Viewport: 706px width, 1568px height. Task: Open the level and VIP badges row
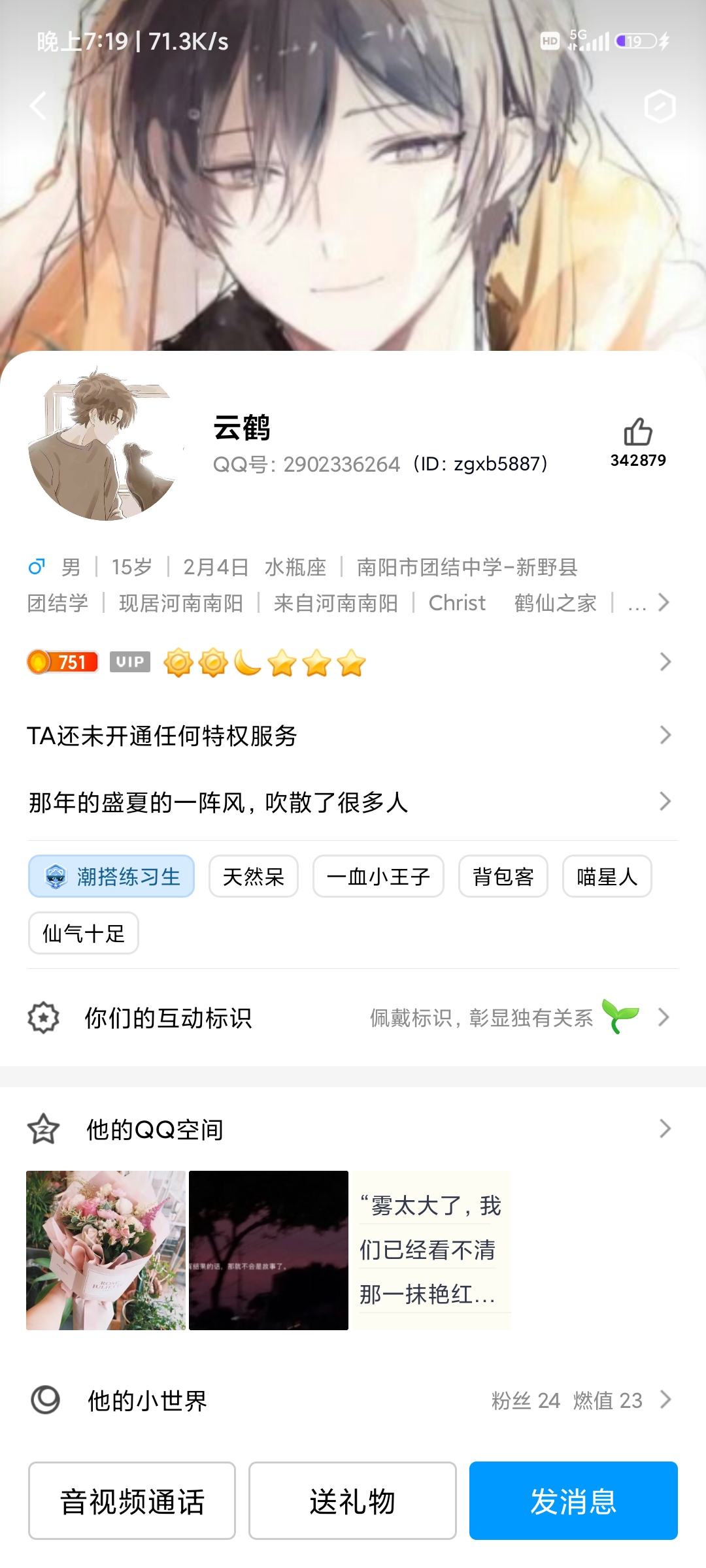pos(352,662)
